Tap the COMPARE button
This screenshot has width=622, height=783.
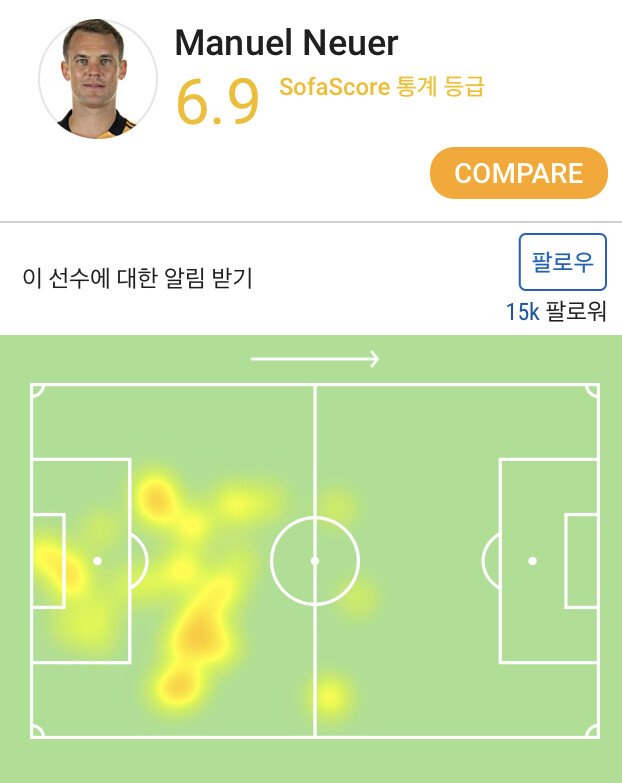pyautogui.click(x=518, y=173)
